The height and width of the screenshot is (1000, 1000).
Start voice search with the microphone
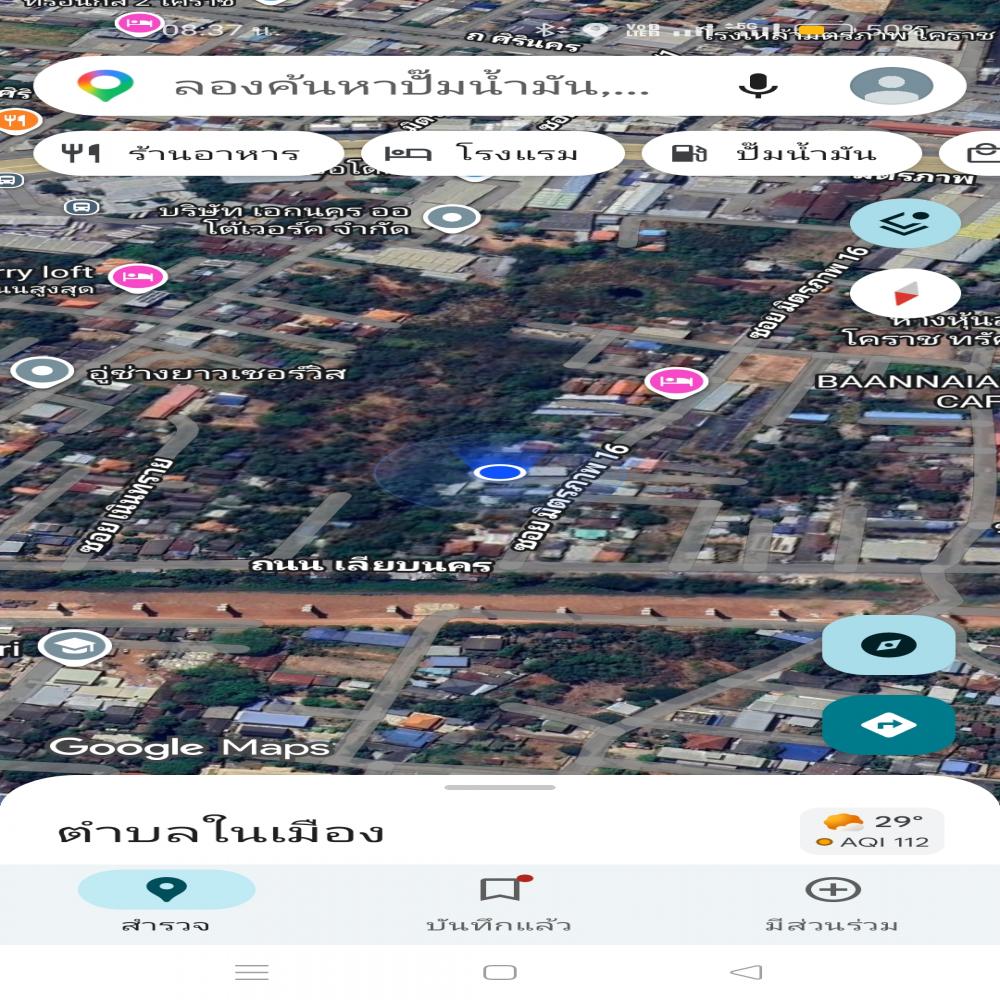click(758, 86)
